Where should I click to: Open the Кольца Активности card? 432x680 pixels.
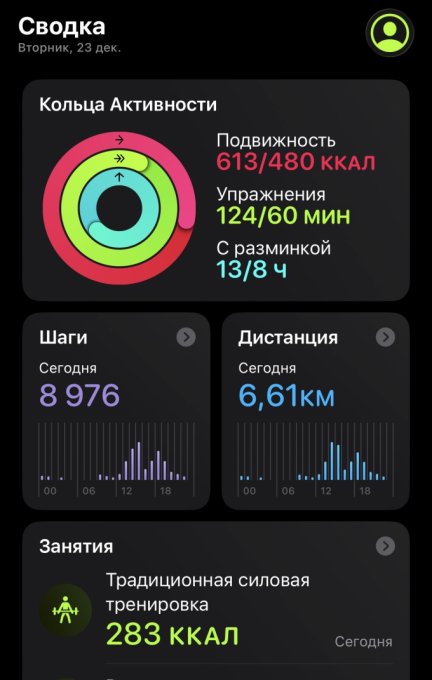click(216, 190)
